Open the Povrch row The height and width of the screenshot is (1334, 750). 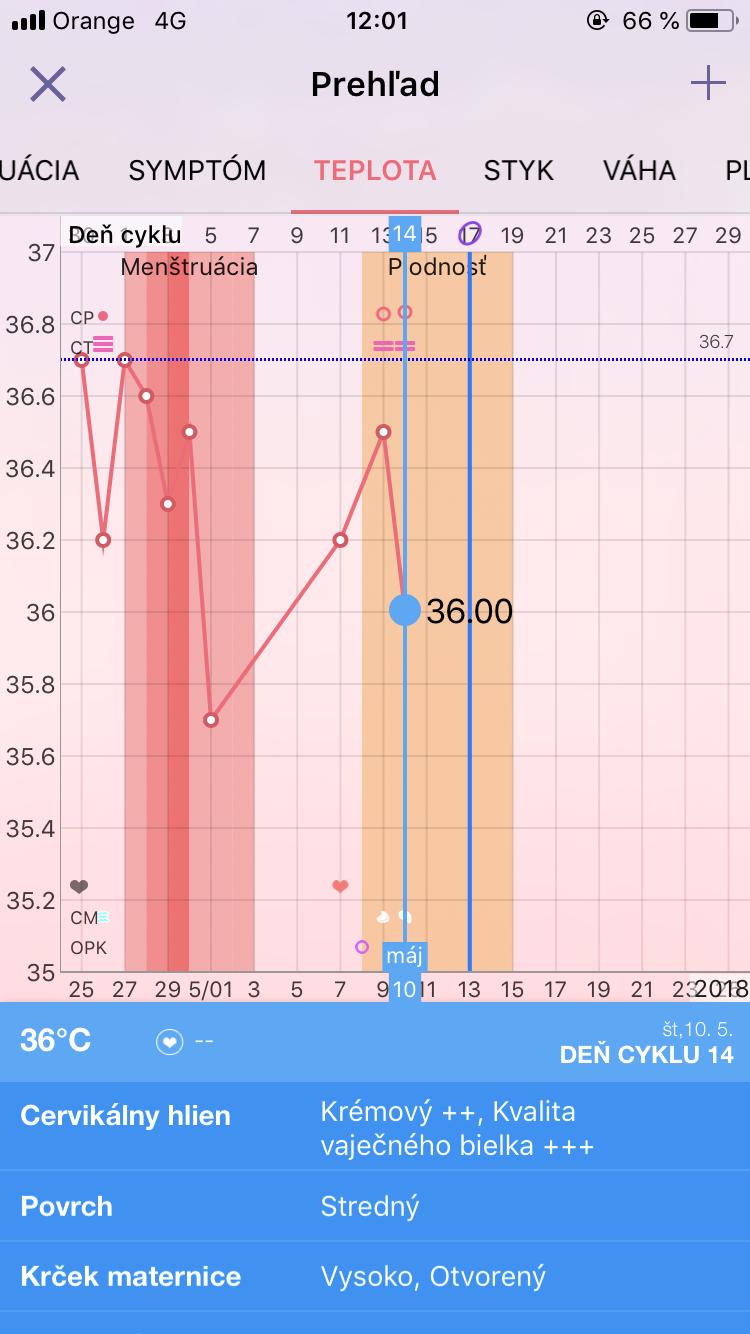point(375,1206)
